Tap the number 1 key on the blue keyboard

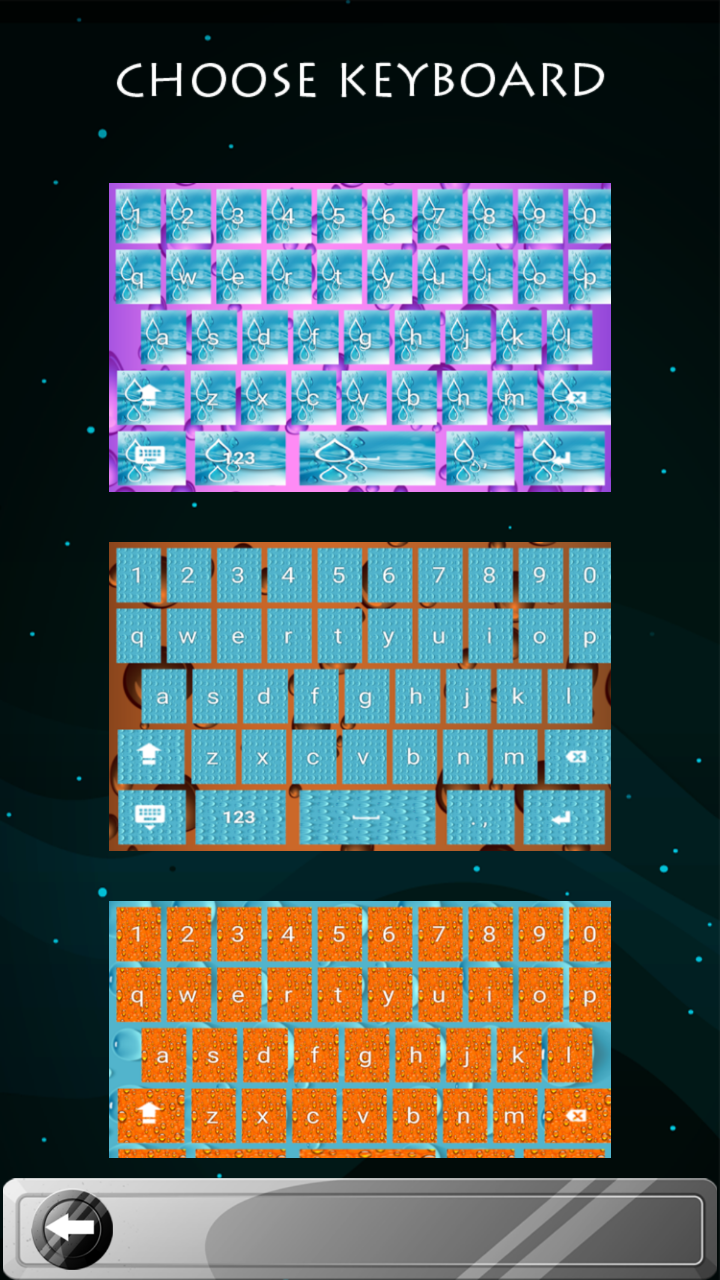[137, 576]
